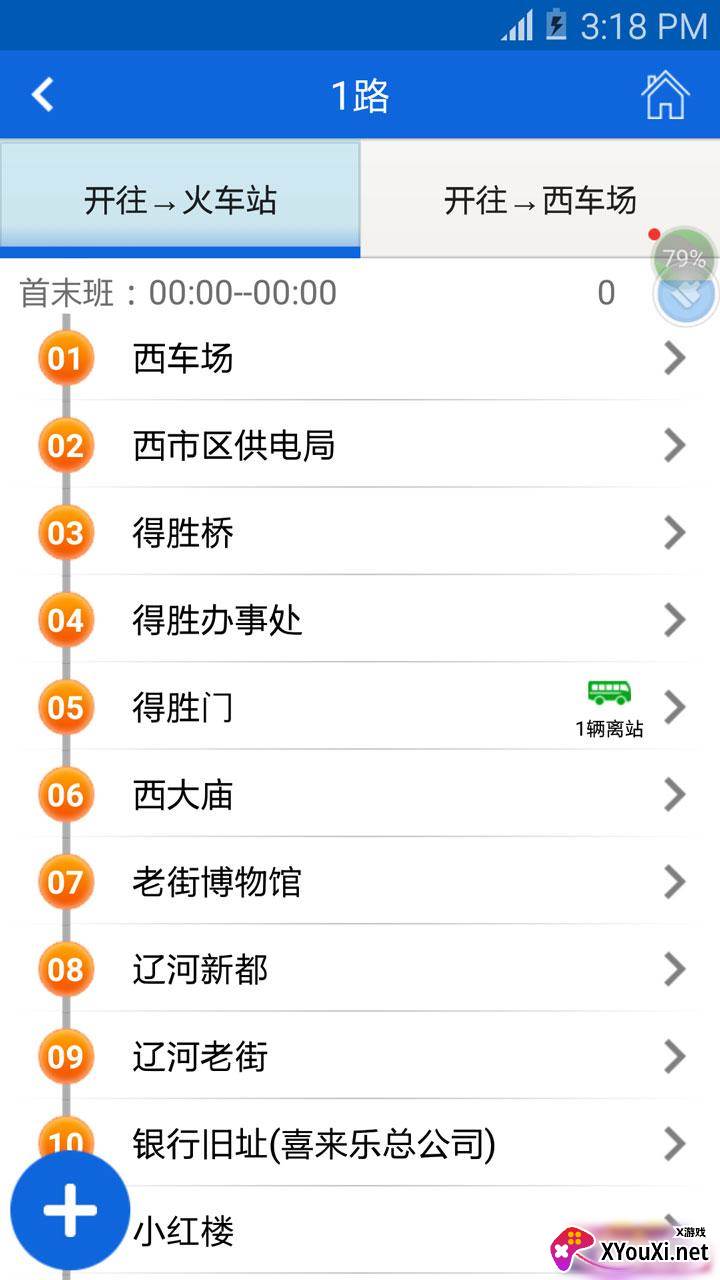The image size is (720, 1280).
Task: Switch to the 开往→西车场 tab
Action: point(540,200)
